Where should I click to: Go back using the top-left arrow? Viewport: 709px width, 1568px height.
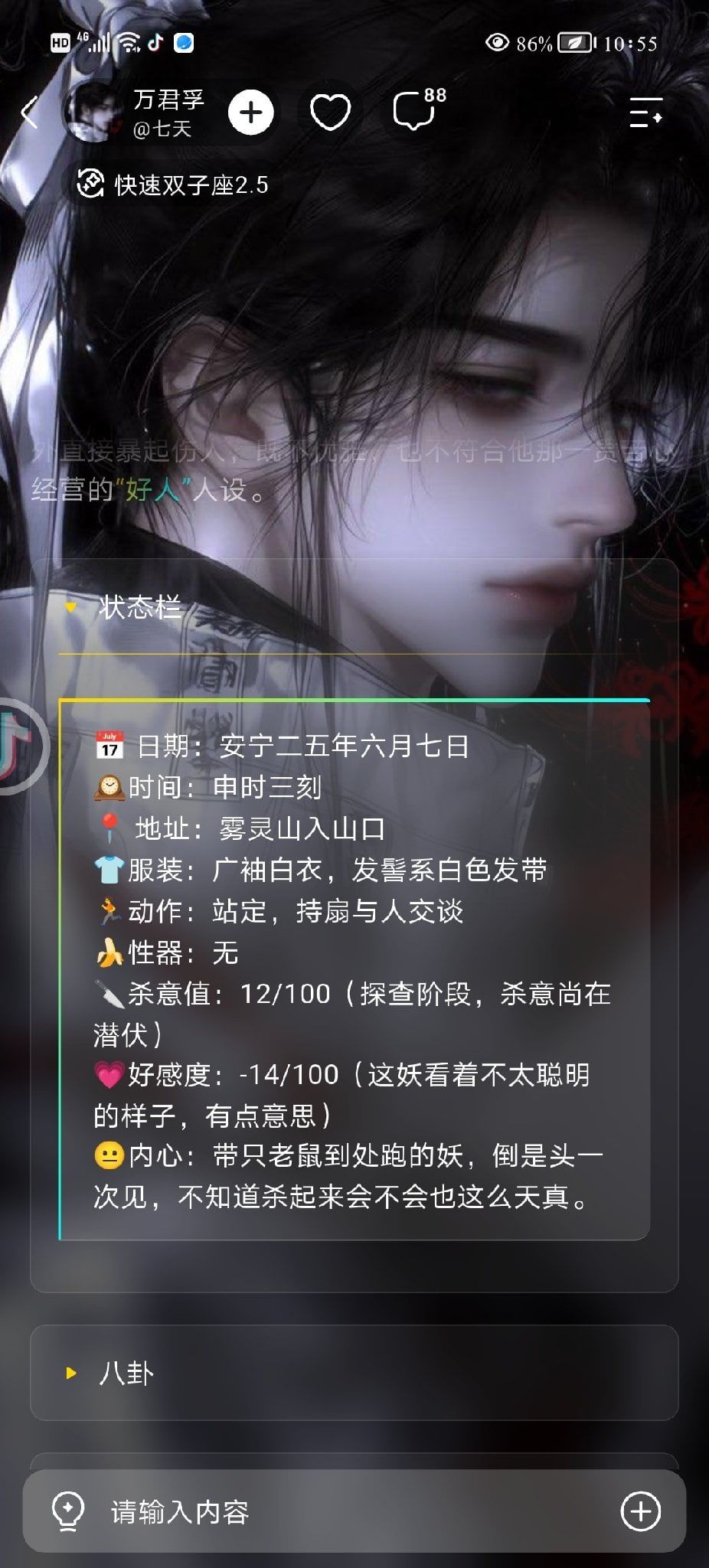[x=29, y=113]
